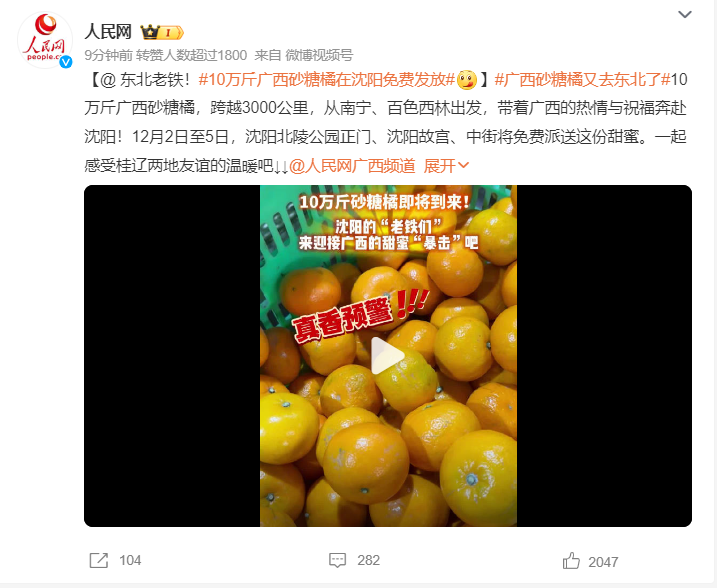This screenshot has width=717, height=588.
Task: Open the 微博视频号 source link
Action: (319, 55)
